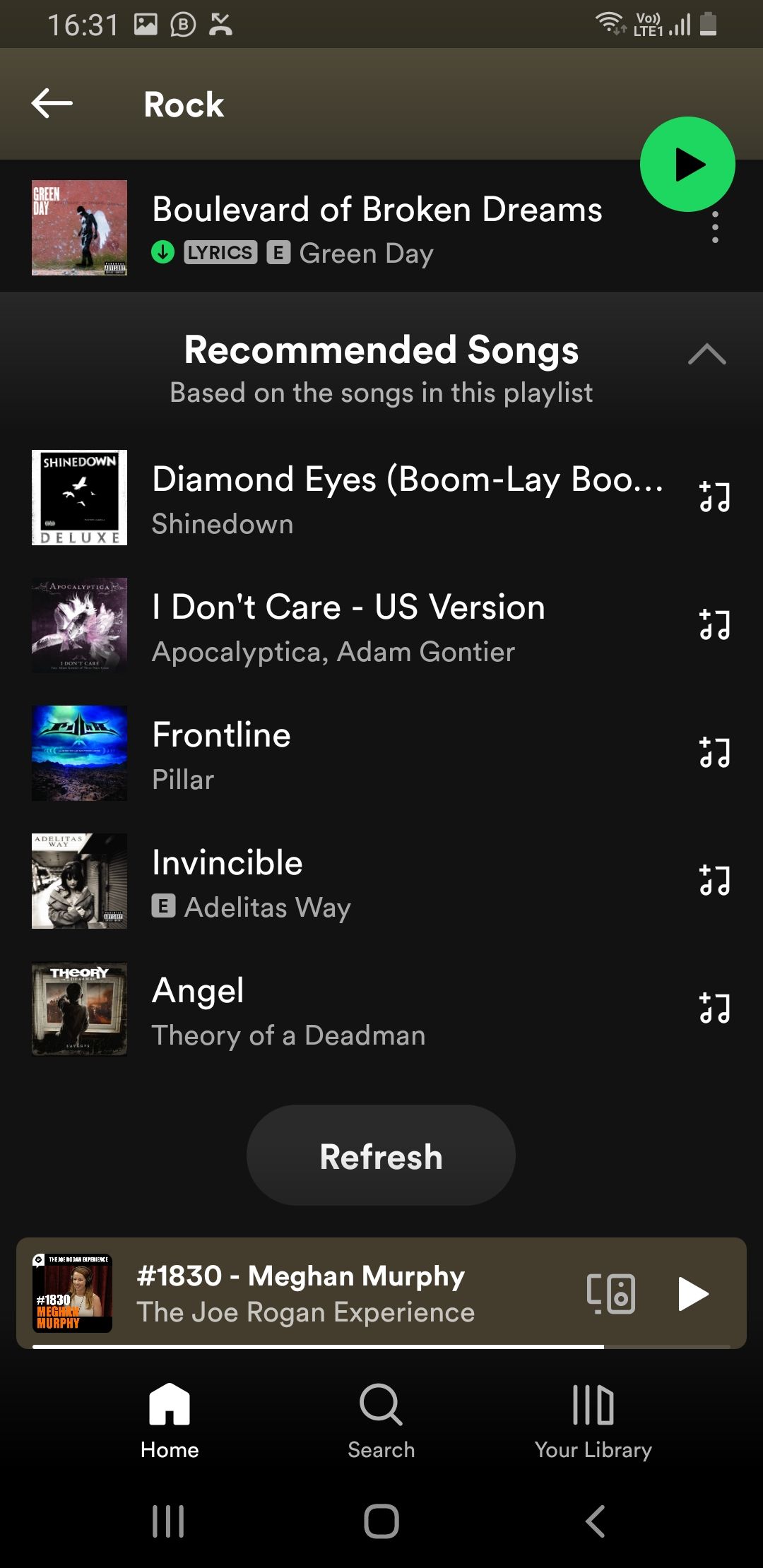The height and width of the screenshot is (1568, 763).
Task: Add I Don't Care - US Version to playlist
Action: [x=715, y=625]
